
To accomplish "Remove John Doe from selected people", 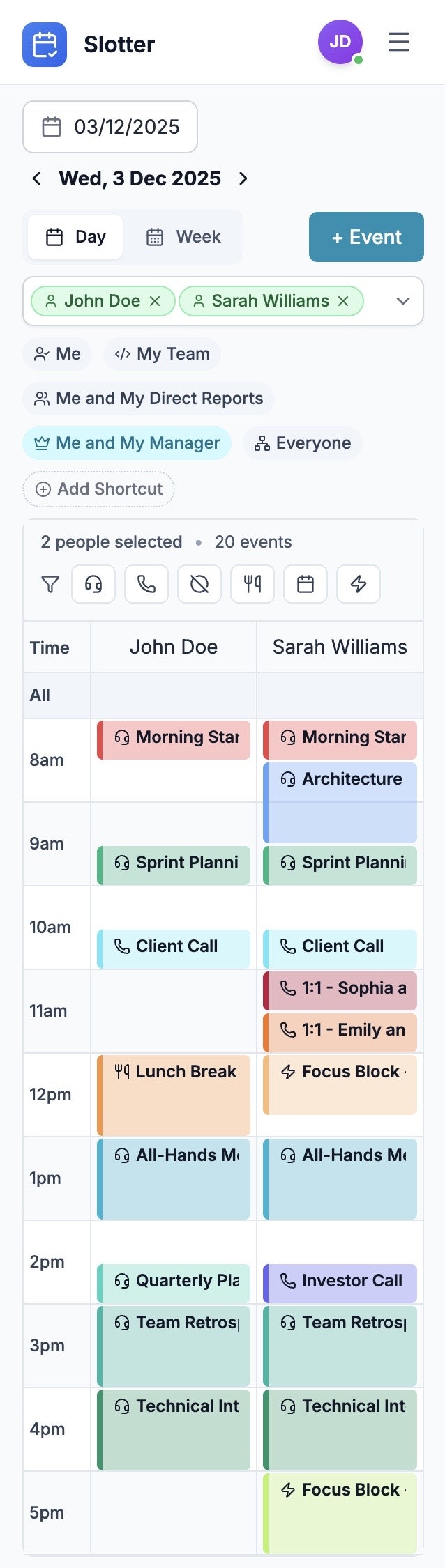I will point(155,301).
